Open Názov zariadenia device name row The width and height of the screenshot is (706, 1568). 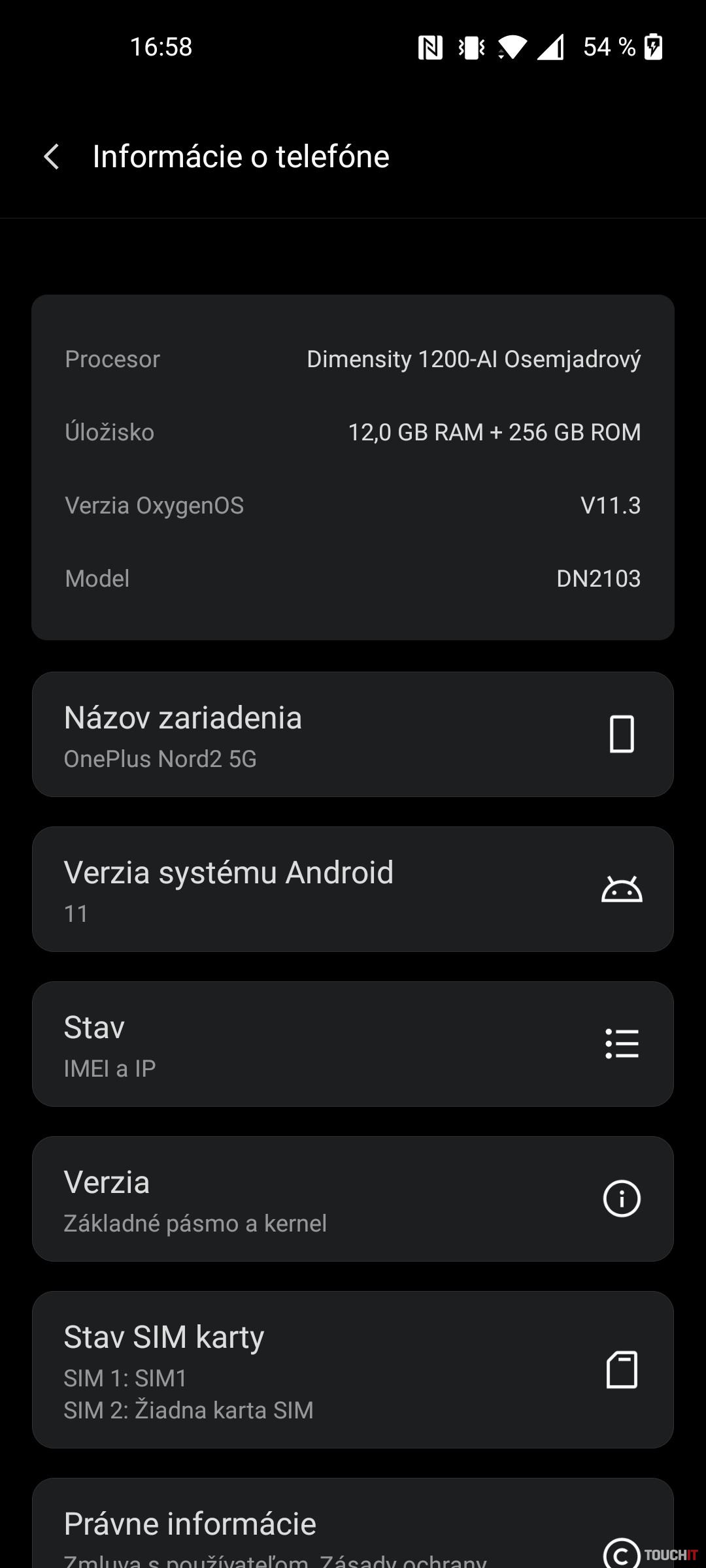pos(353,734)
